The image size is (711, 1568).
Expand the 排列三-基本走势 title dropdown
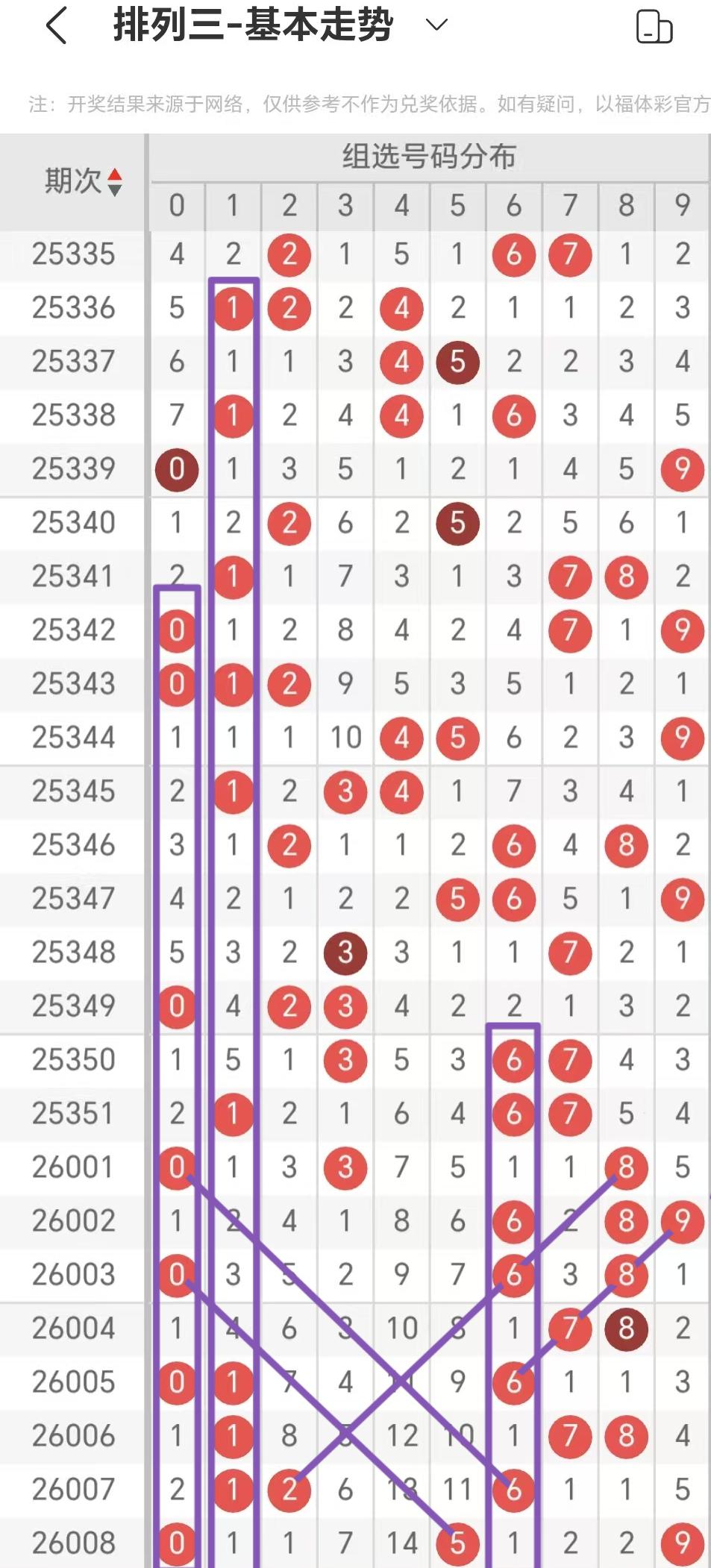tap(436, 25)
